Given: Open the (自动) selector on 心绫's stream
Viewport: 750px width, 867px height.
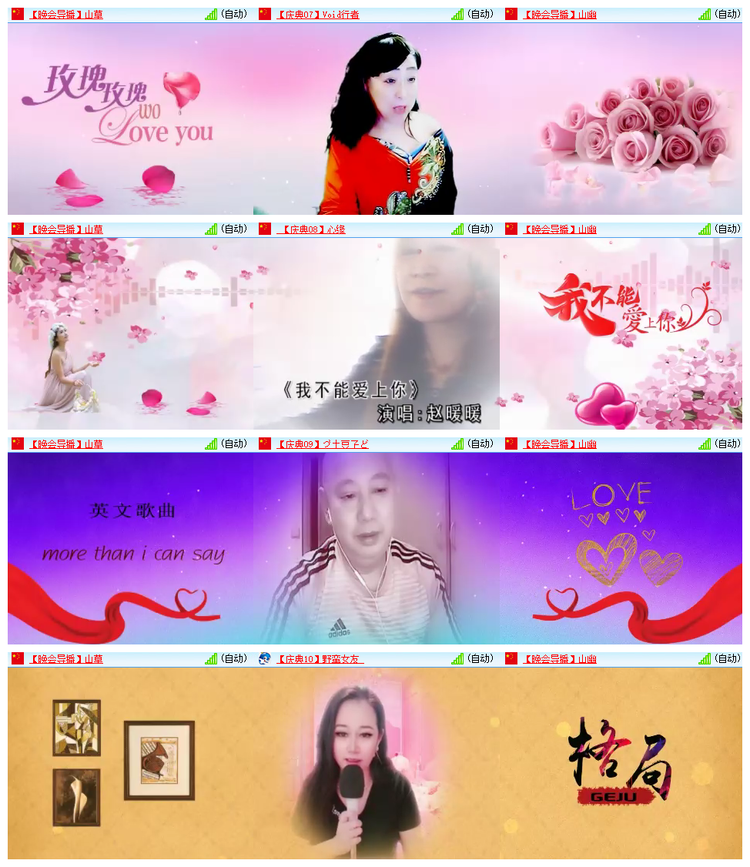Looking at the screenshot, I should [481, 229].
